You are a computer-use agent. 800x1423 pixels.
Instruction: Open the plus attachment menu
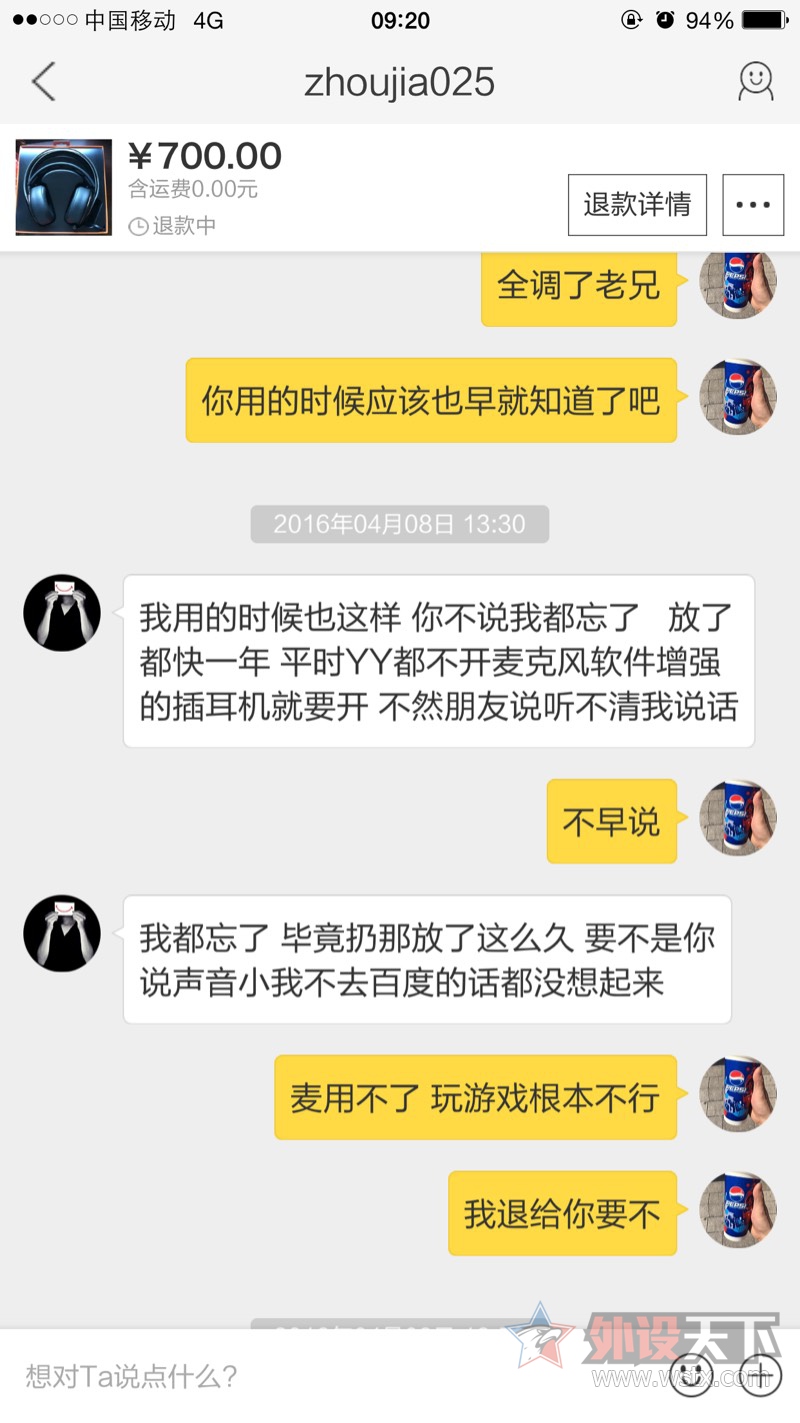click(760, 1374)
